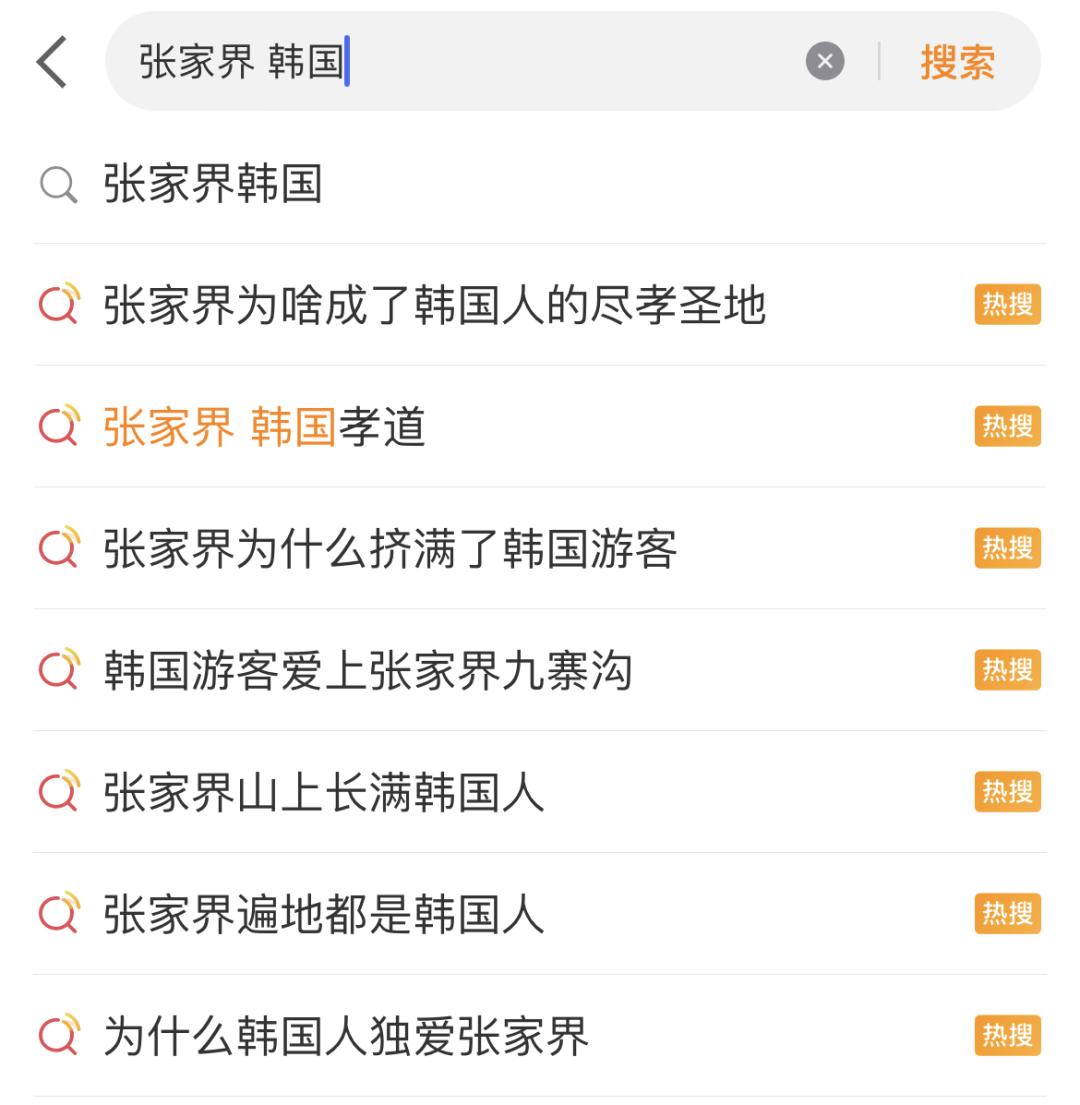Choose the suggestion 张家界 韩国孝道
The height and width of the screenshot is (1105, 1080).
[x=265, y=427]
